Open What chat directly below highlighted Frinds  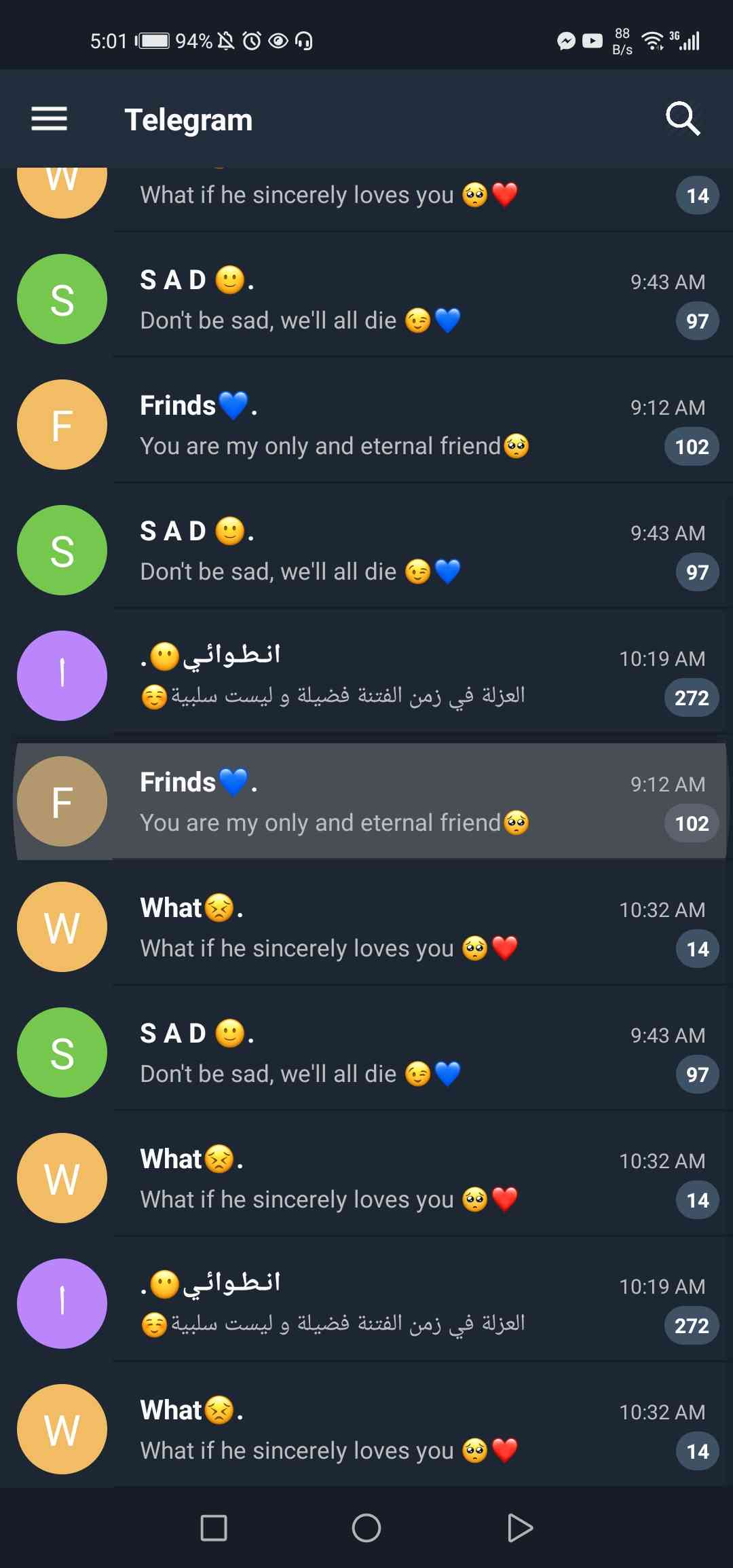pos(380,927)
